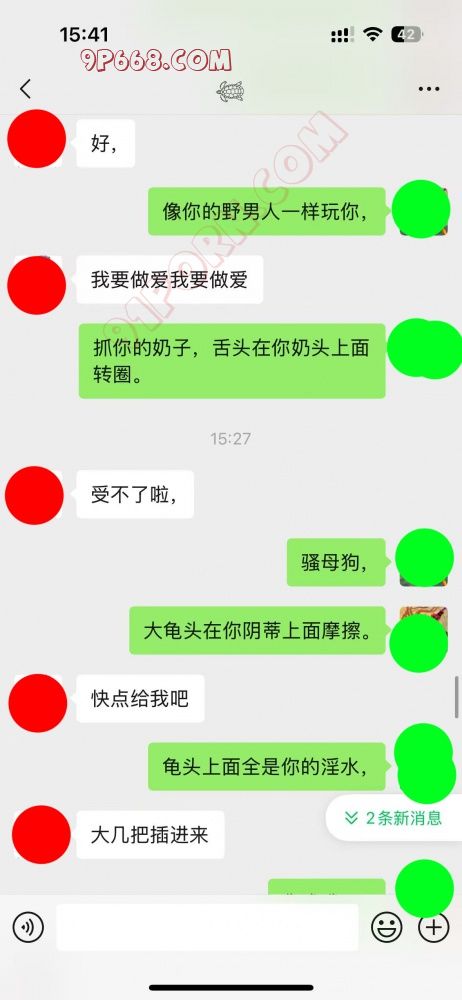Focus the message text field

[207, 927]
